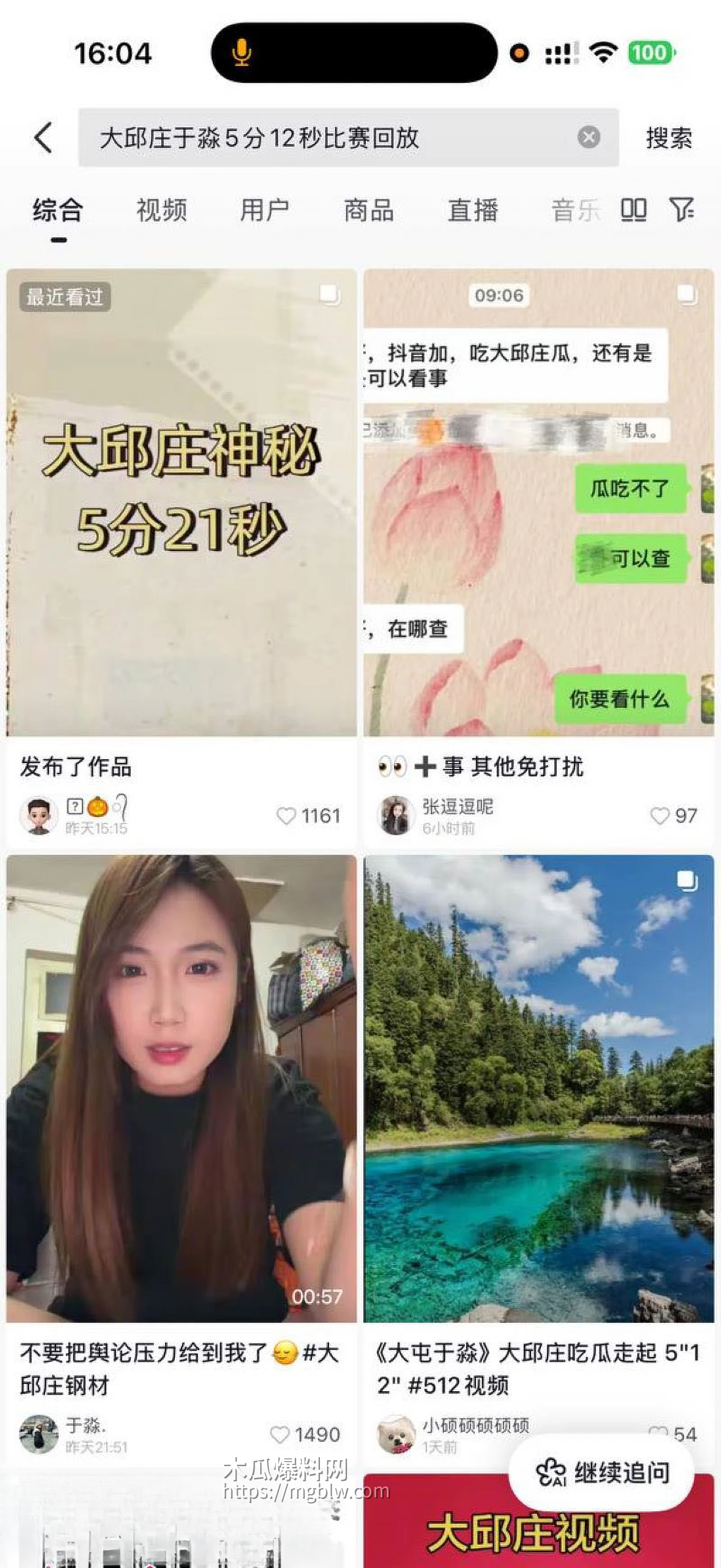The height and width of the screenshot is (1568, 721).
Task: Switch result layout with the grid view icon
Action: pos(634,210)
